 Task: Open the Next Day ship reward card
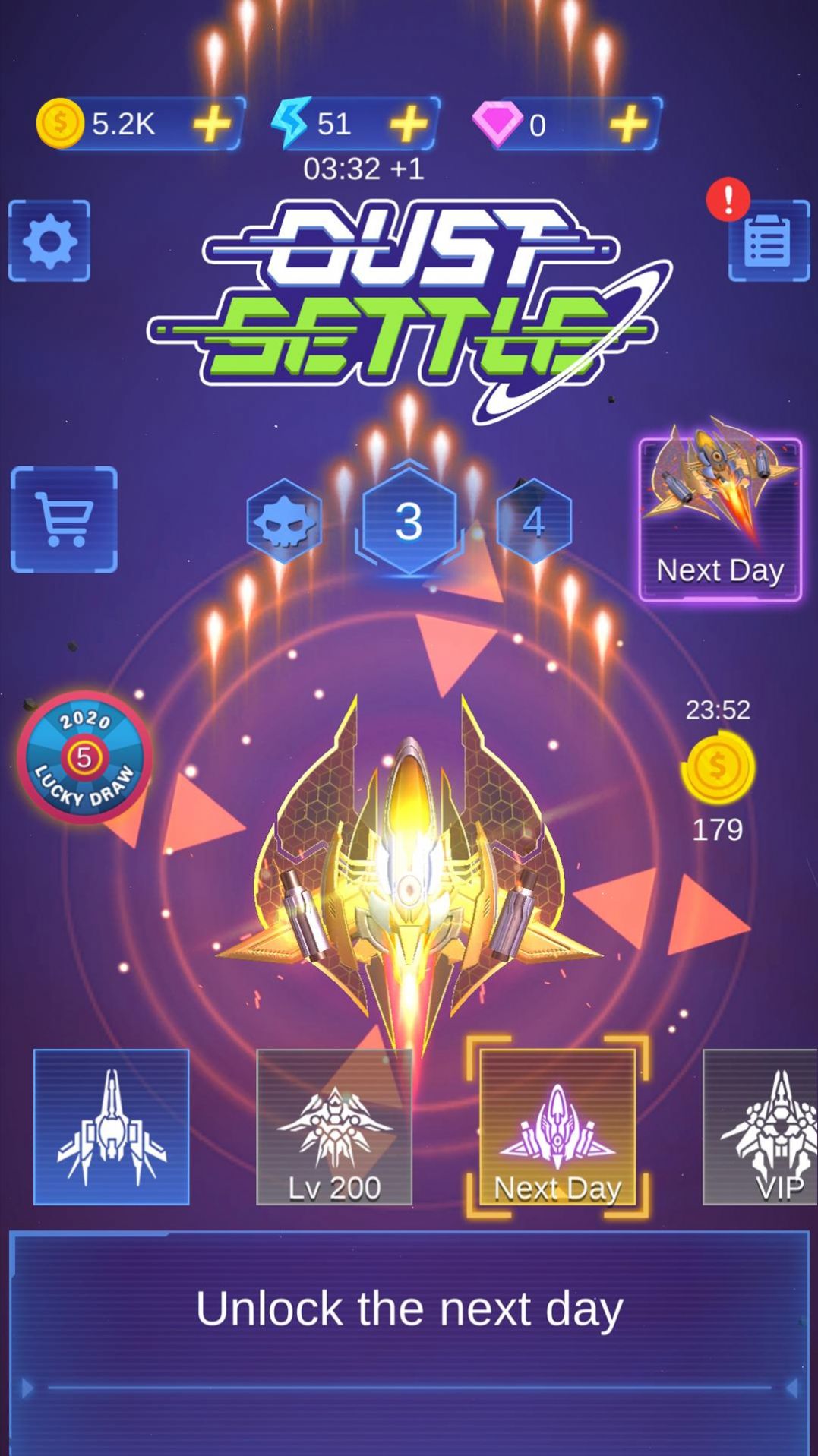719,519
